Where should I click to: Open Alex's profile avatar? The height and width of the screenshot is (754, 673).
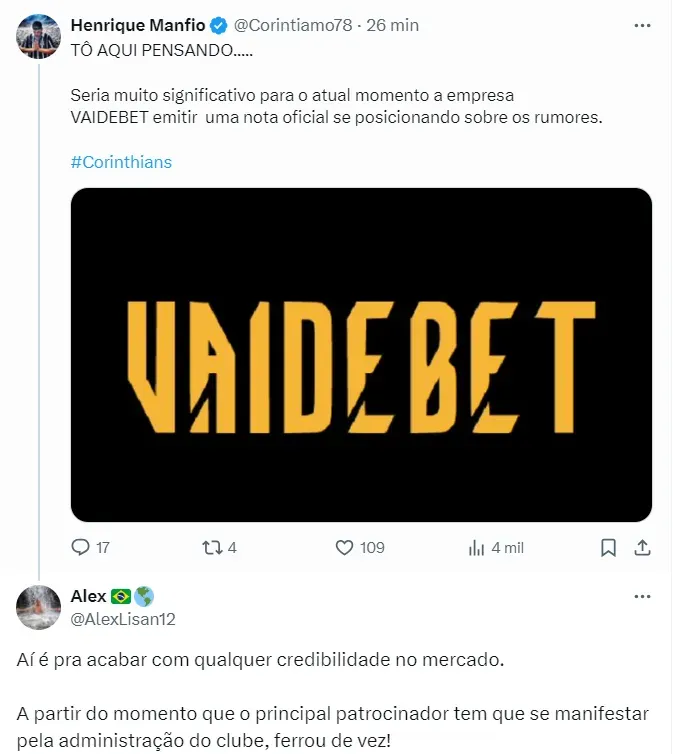[x=39, y=607]
